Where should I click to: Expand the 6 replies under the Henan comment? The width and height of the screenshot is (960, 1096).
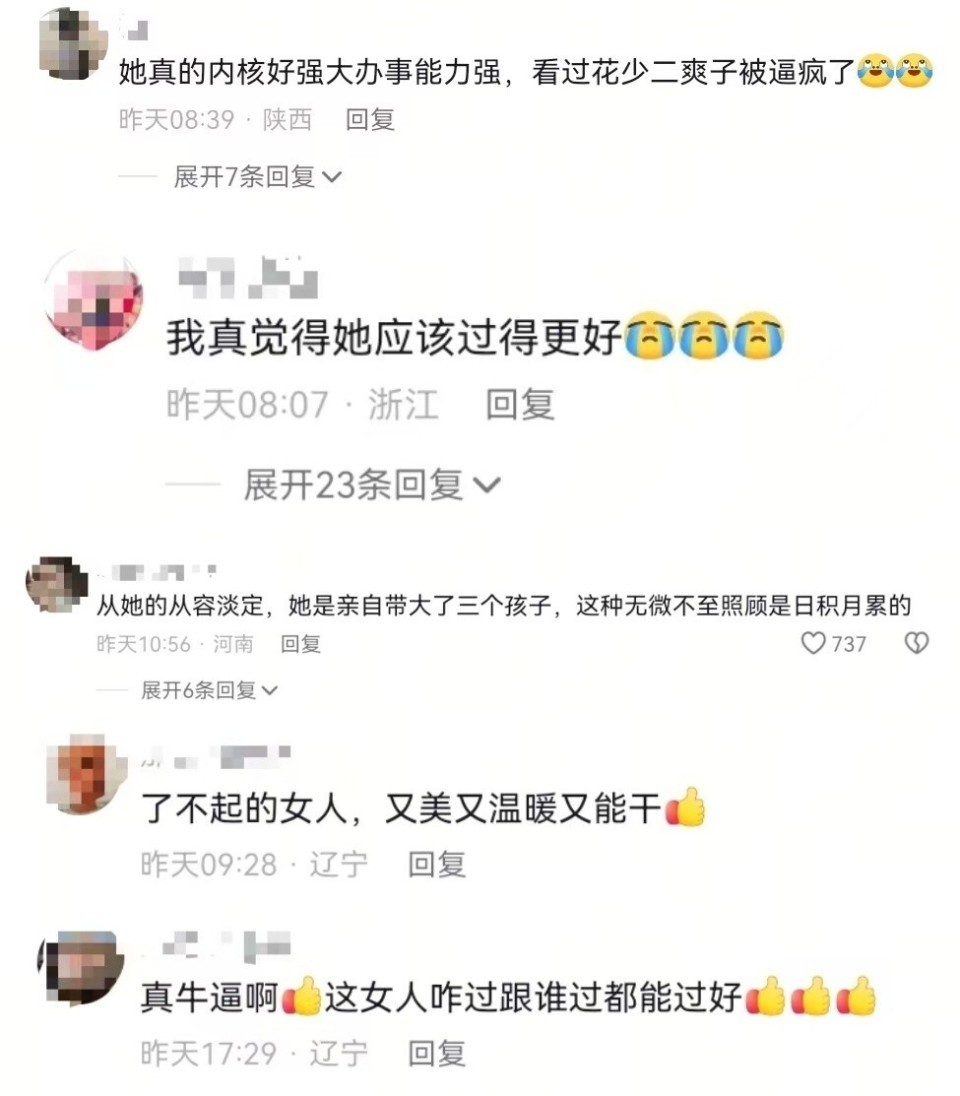[x=201, y=689]
